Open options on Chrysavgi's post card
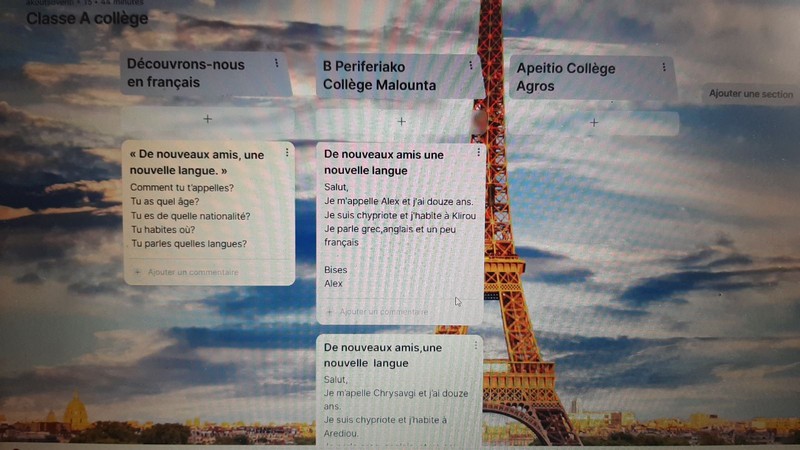 coord(476,344)
